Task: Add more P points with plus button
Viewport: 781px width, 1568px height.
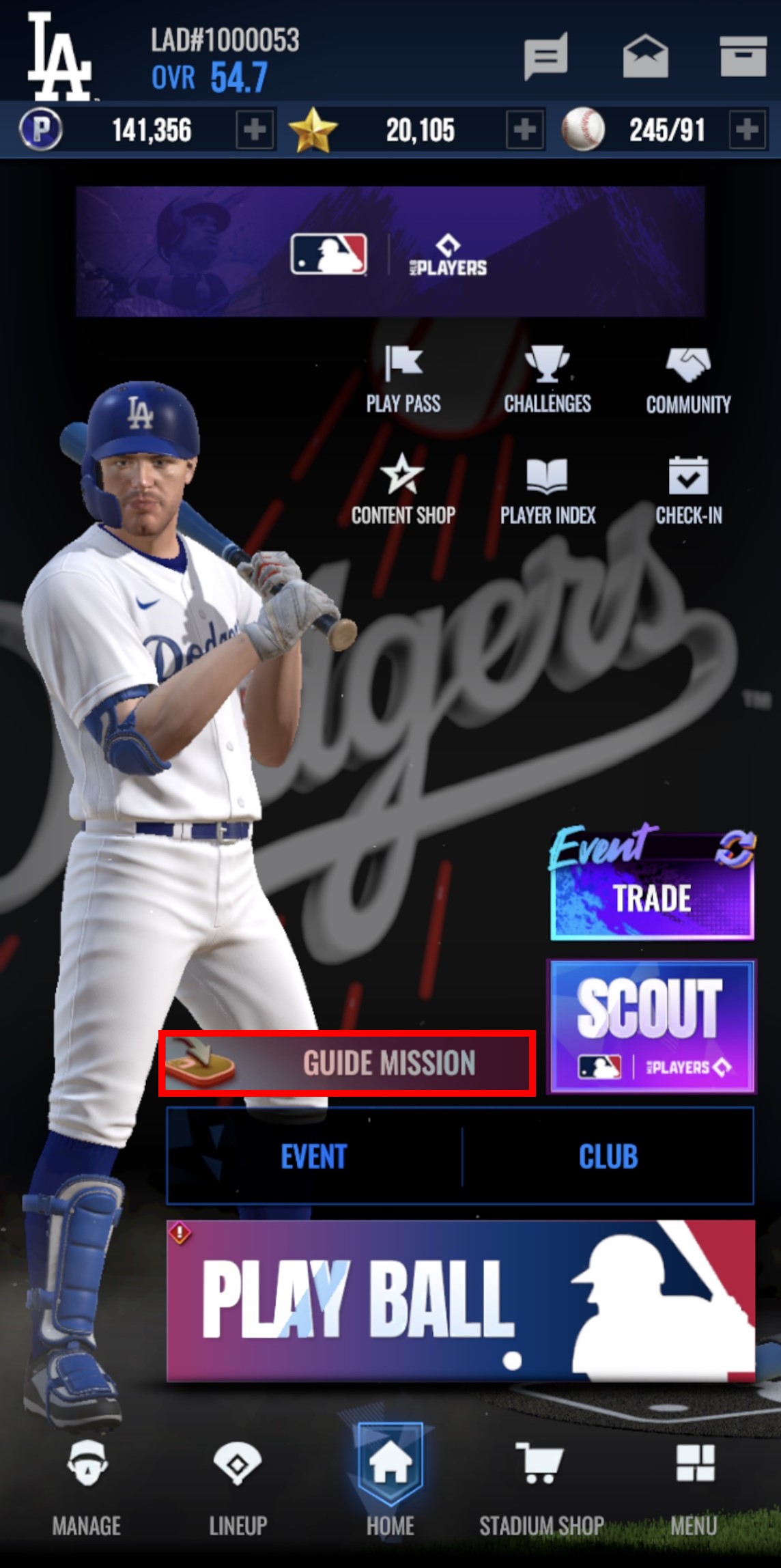Action: (x=255, y=130)
